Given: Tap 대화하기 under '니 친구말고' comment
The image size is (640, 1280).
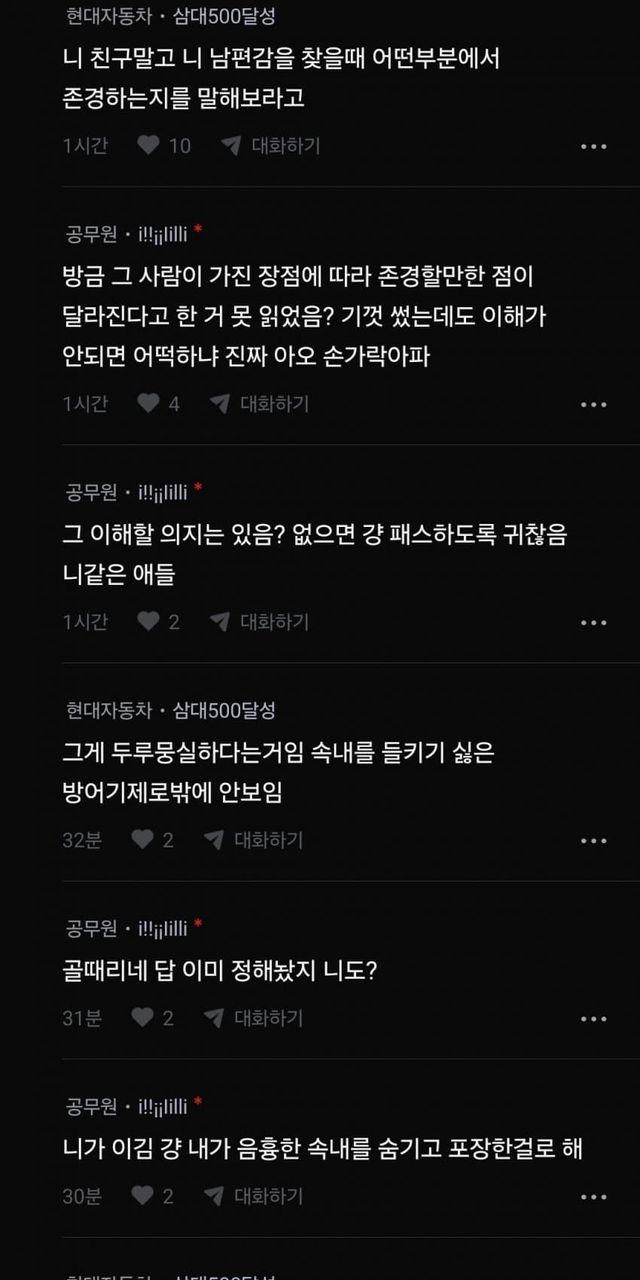Looking at the screenshot, I should click(271, 145).
